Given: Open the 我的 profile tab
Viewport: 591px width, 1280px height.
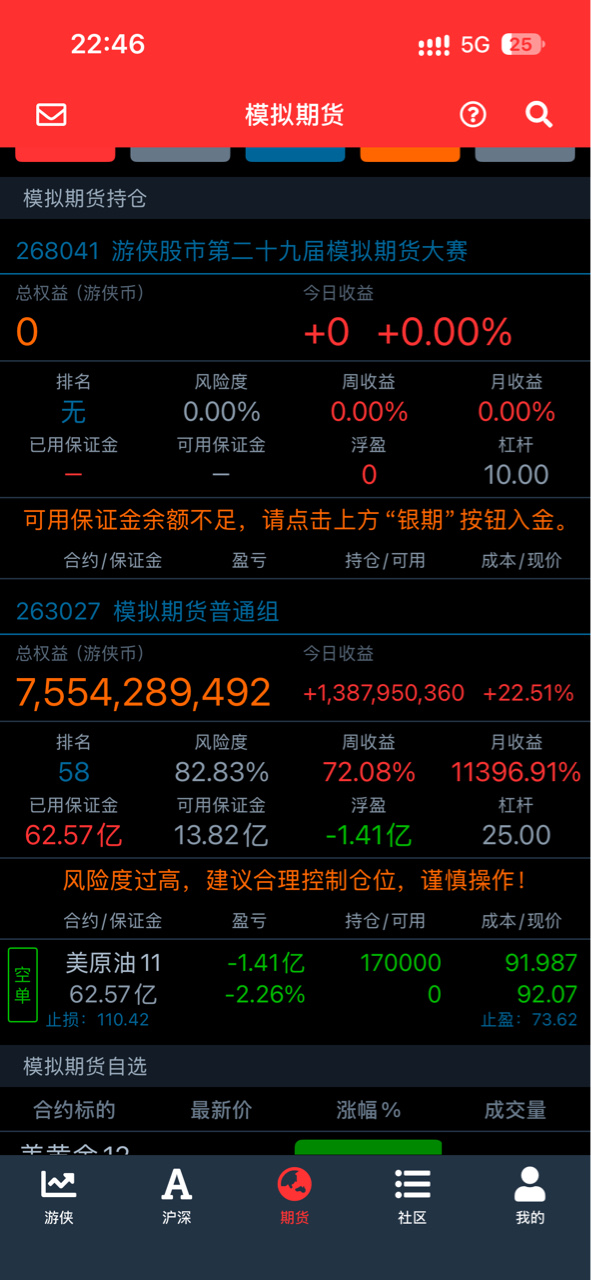Looking at the screenshot, I should point(530,1197).
